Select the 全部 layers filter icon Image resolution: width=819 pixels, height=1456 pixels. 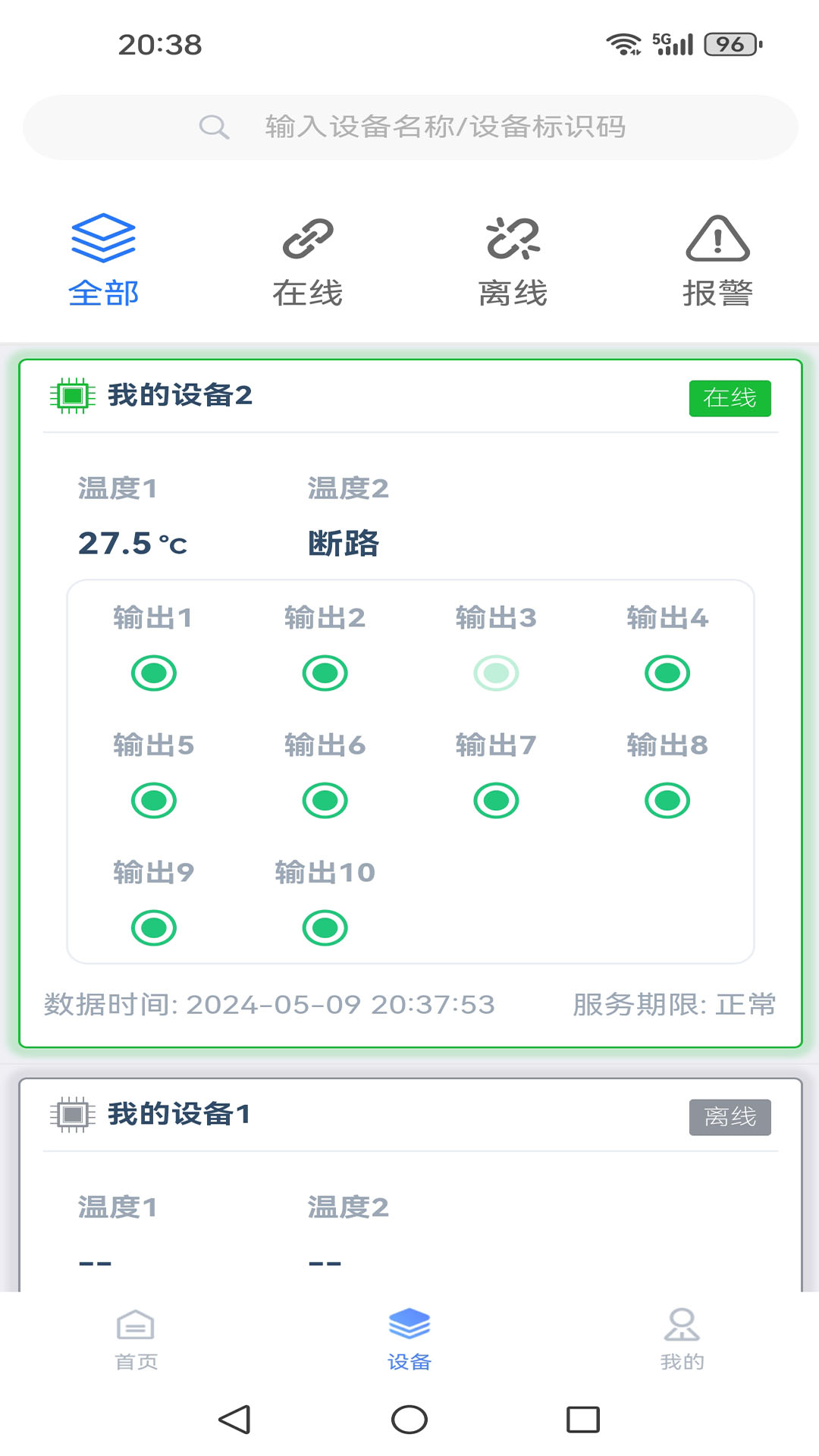point(104,239)
